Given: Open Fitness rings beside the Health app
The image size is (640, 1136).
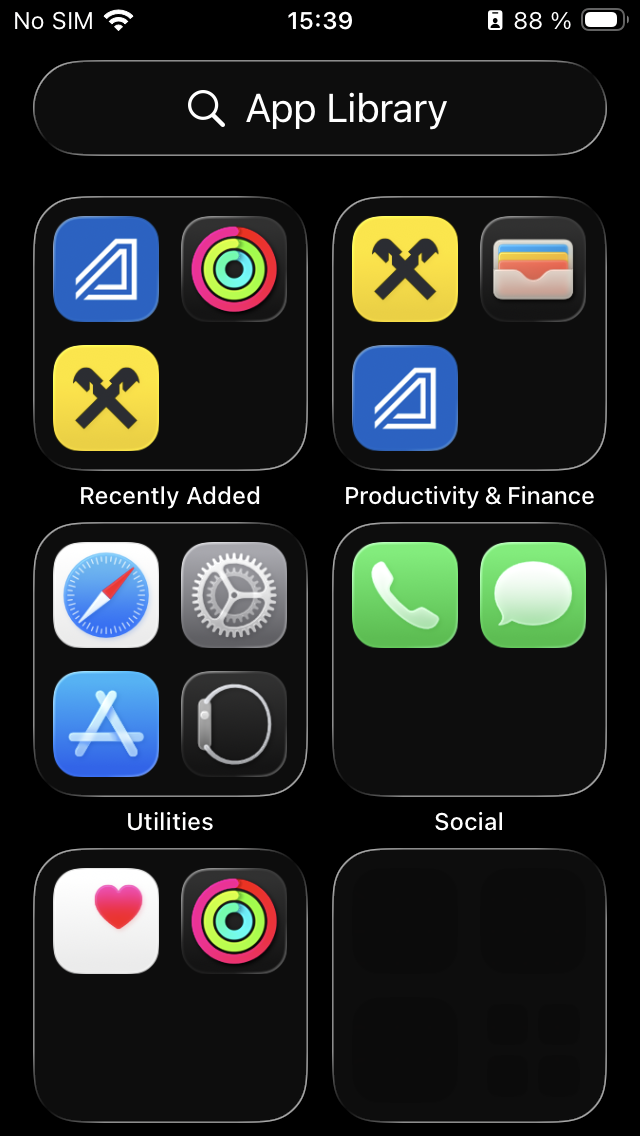Looking at the screenshot, I should point(234,921).
